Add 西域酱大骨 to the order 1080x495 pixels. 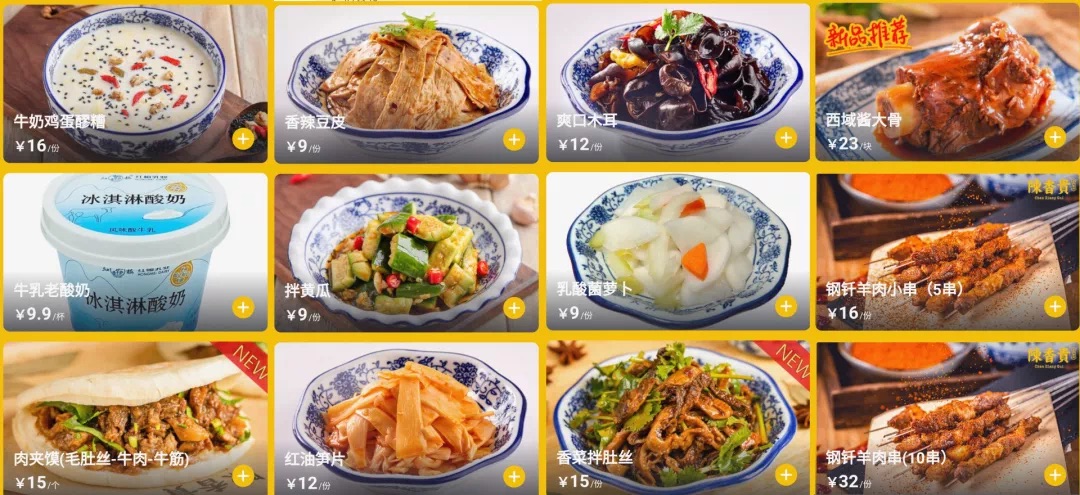1055,138
